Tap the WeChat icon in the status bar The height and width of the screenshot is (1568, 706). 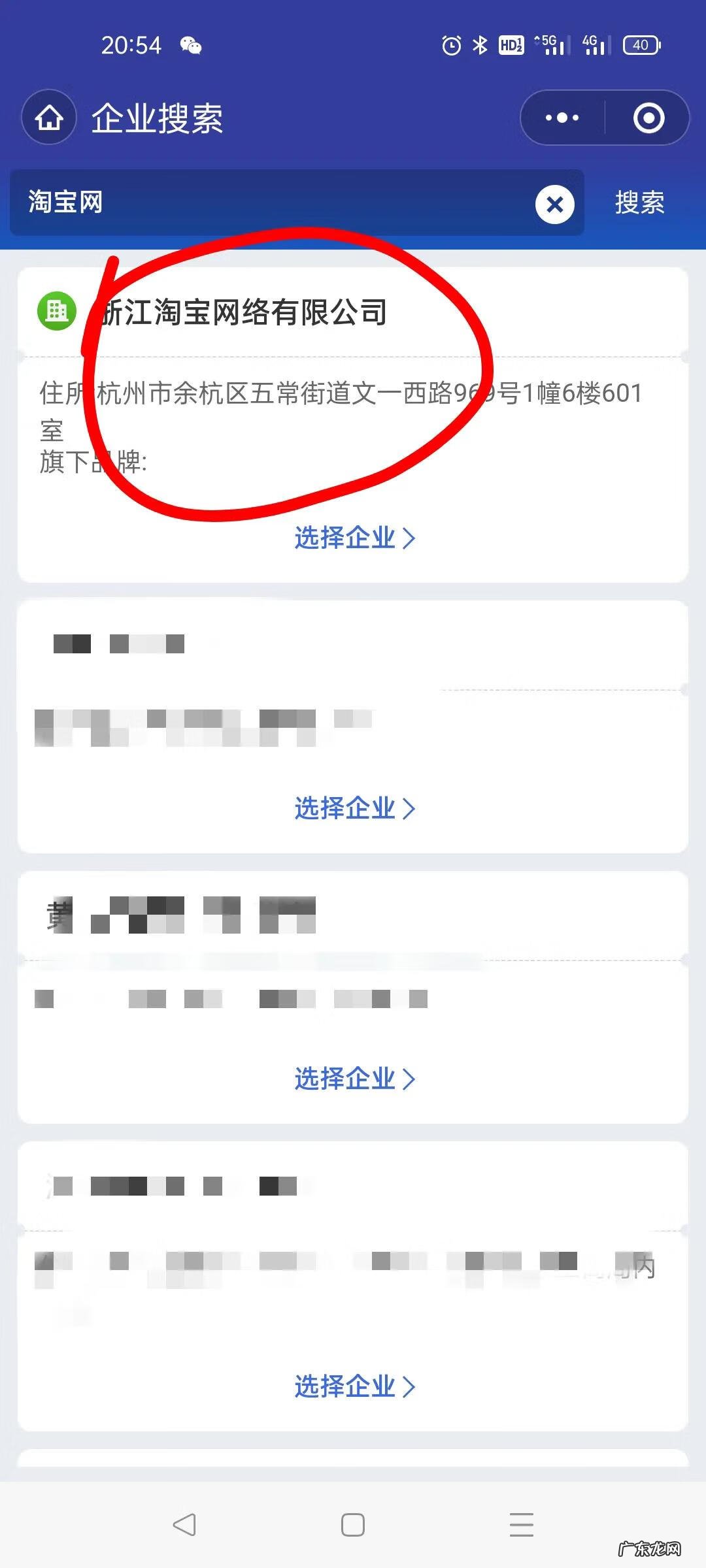192,44
